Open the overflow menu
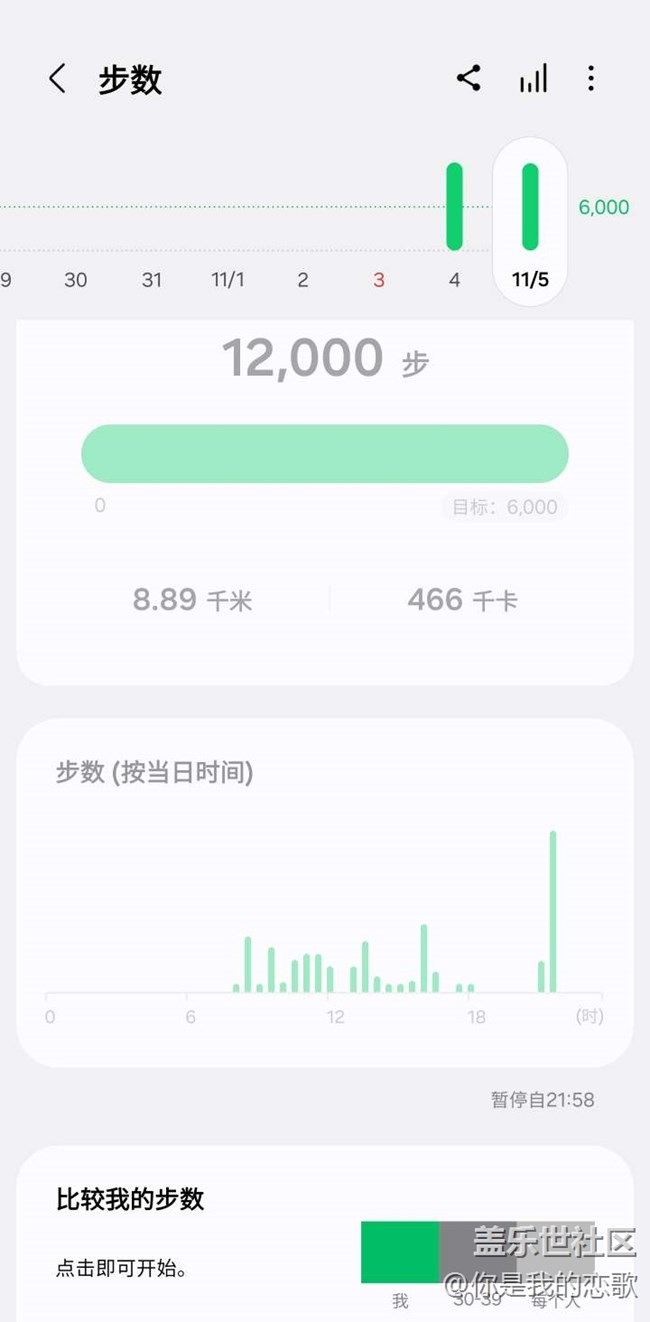The height and width of the screenshot is (1322, 650). coord(591,79)
